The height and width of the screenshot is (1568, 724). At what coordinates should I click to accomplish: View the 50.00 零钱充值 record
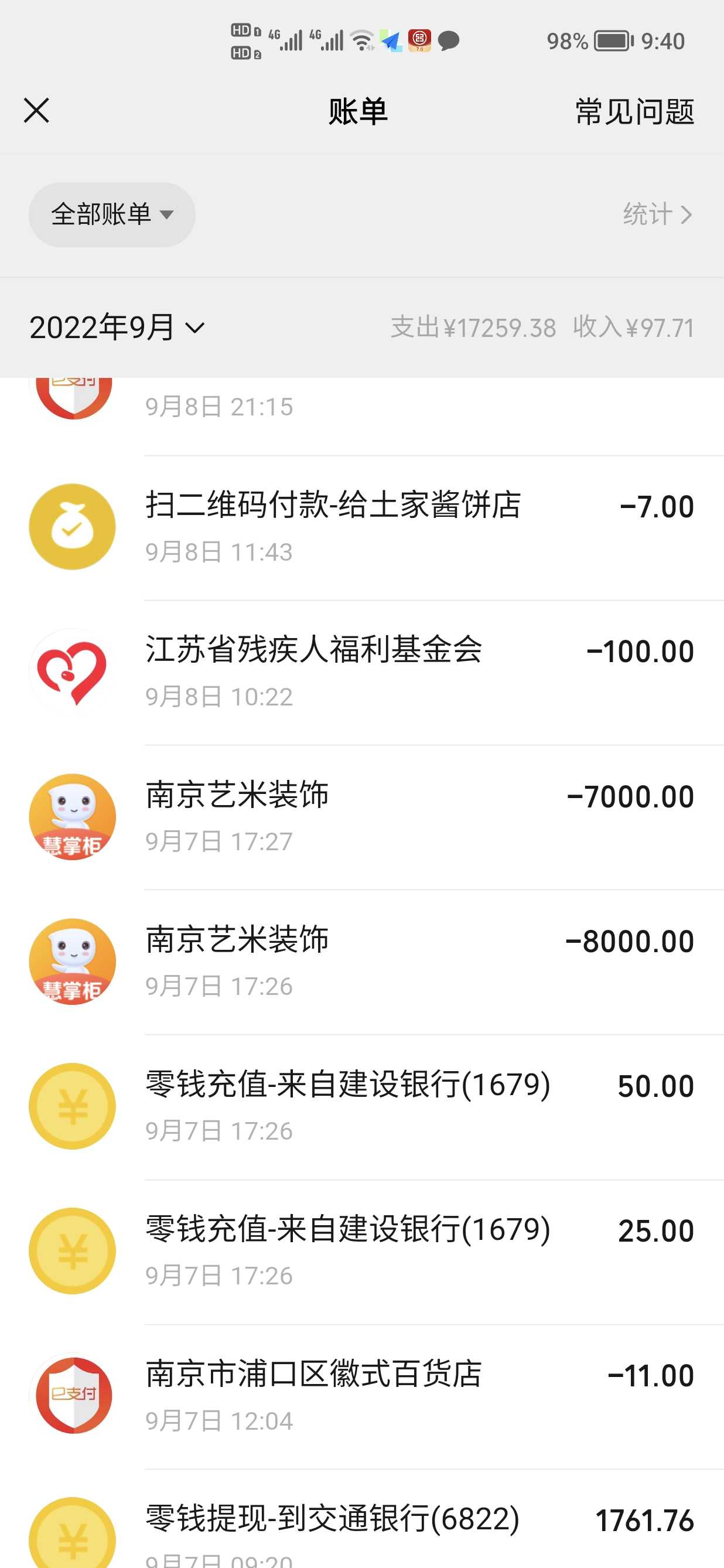pyautogui.click(x=420, y=1107)
